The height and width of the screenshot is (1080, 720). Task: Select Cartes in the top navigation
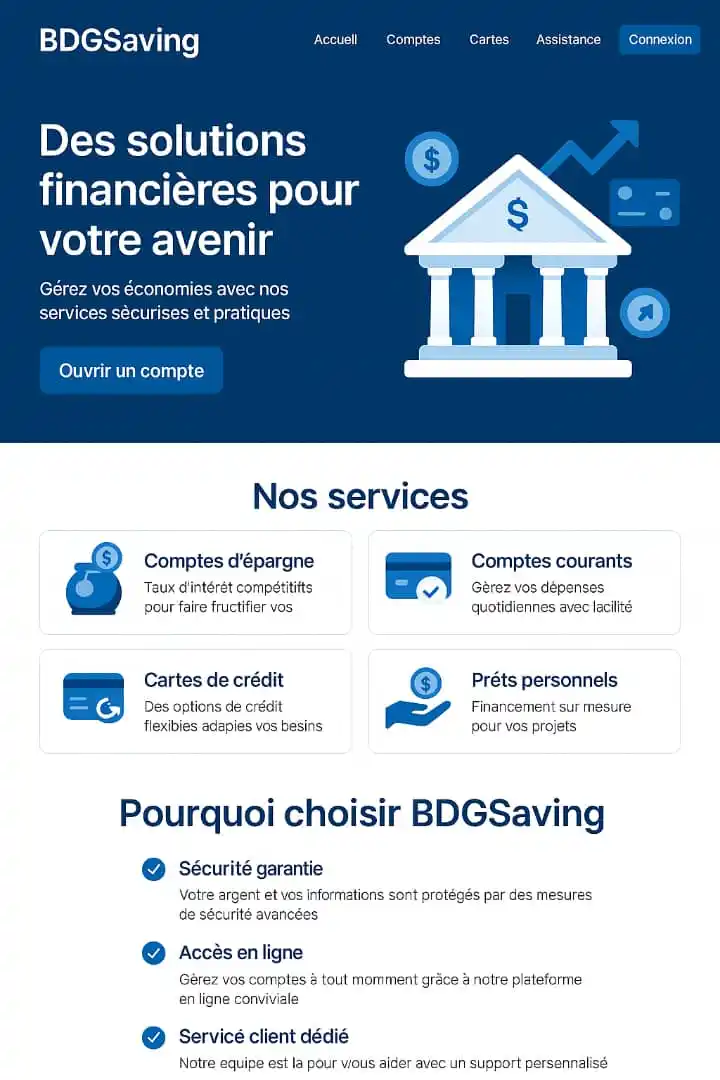[489, 40]
